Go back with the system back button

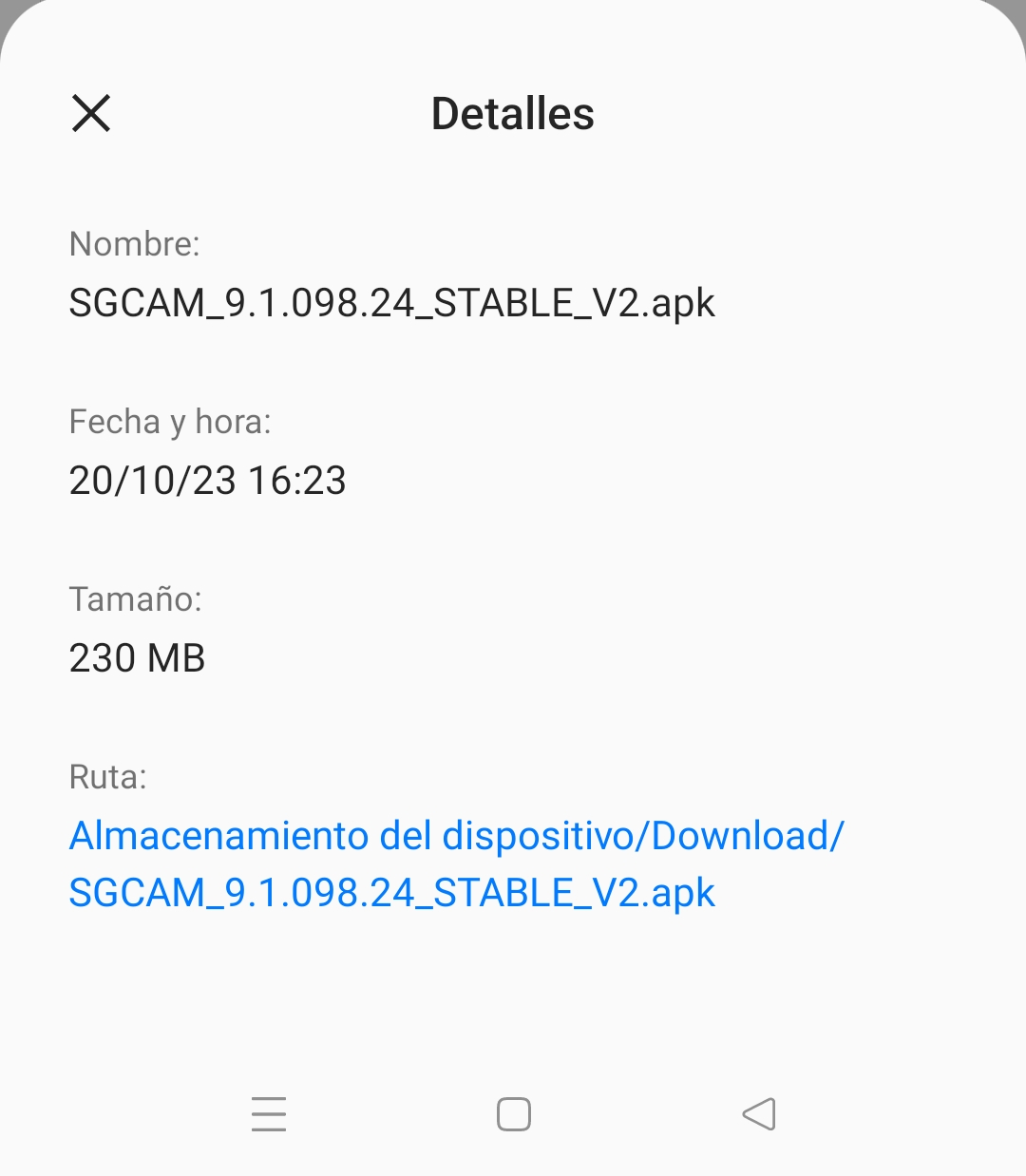click(x=759, y=1114)
